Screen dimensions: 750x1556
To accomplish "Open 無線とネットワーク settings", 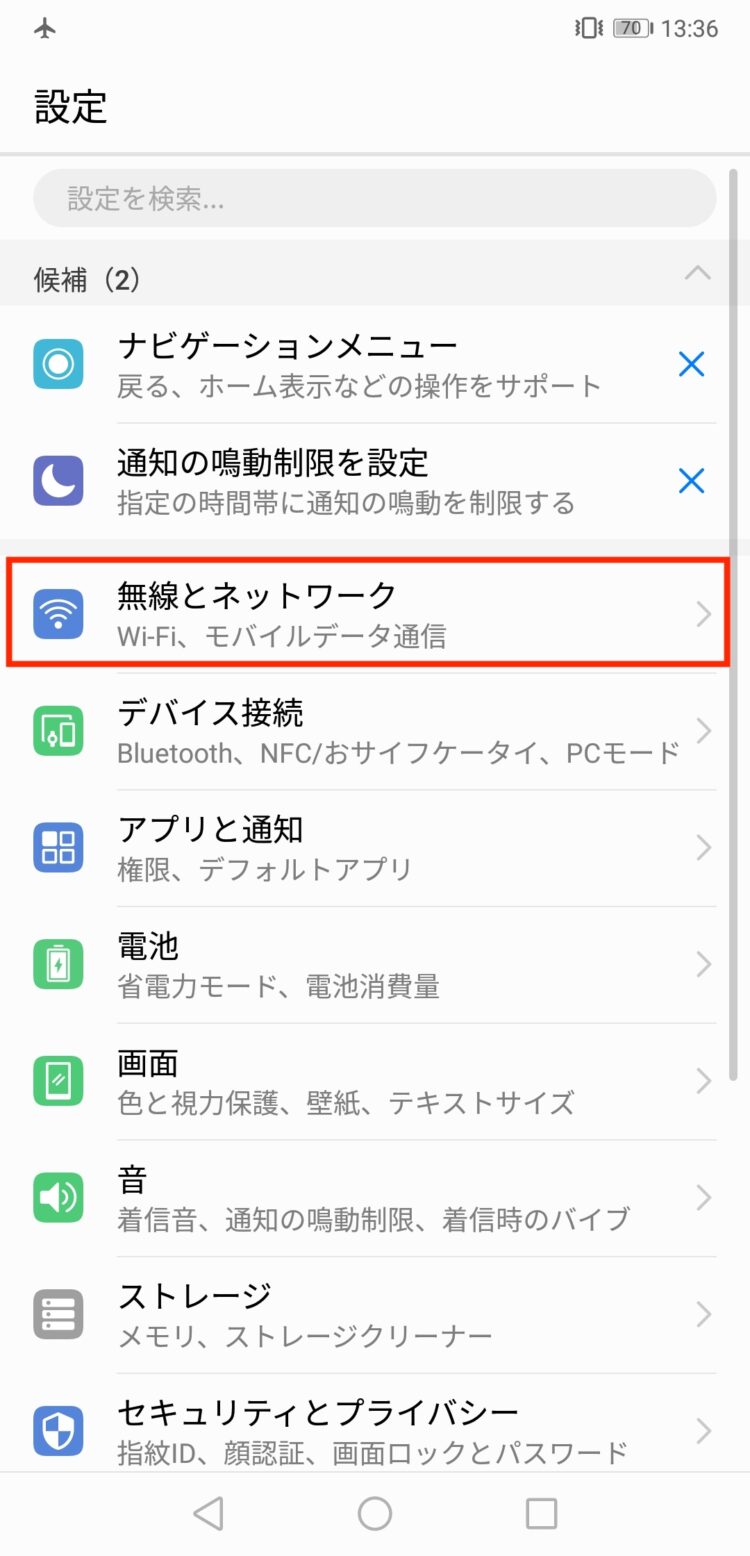I will (366, 614).
